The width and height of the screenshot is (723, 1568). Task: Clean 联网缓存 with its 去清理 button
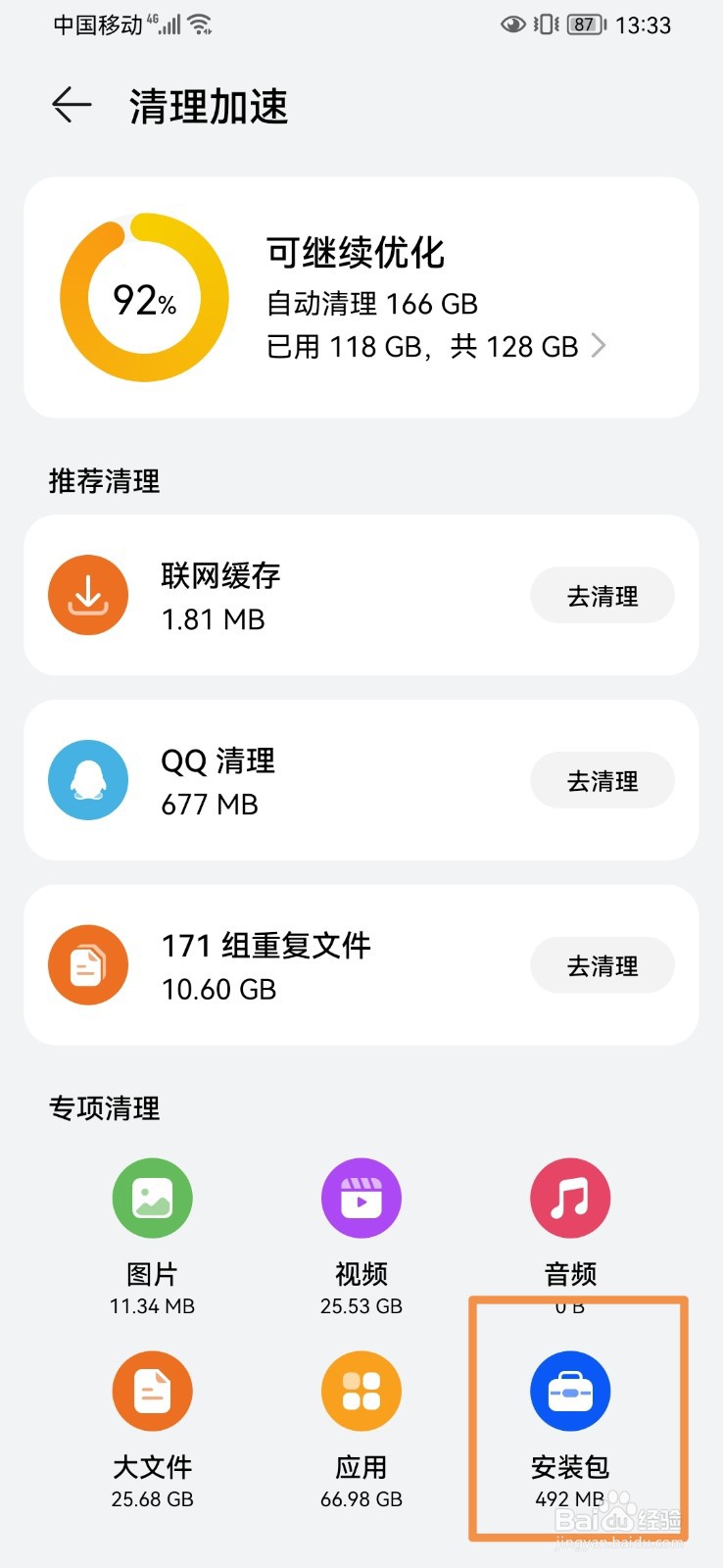[602, 595]
